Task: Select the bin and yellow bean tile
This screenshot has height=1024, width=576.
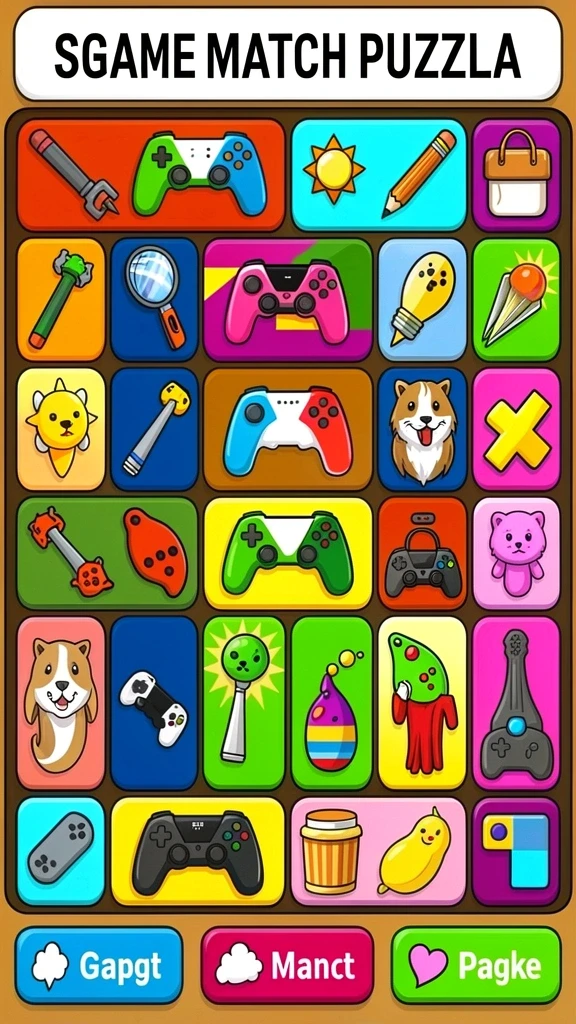Action: [379, 852]
